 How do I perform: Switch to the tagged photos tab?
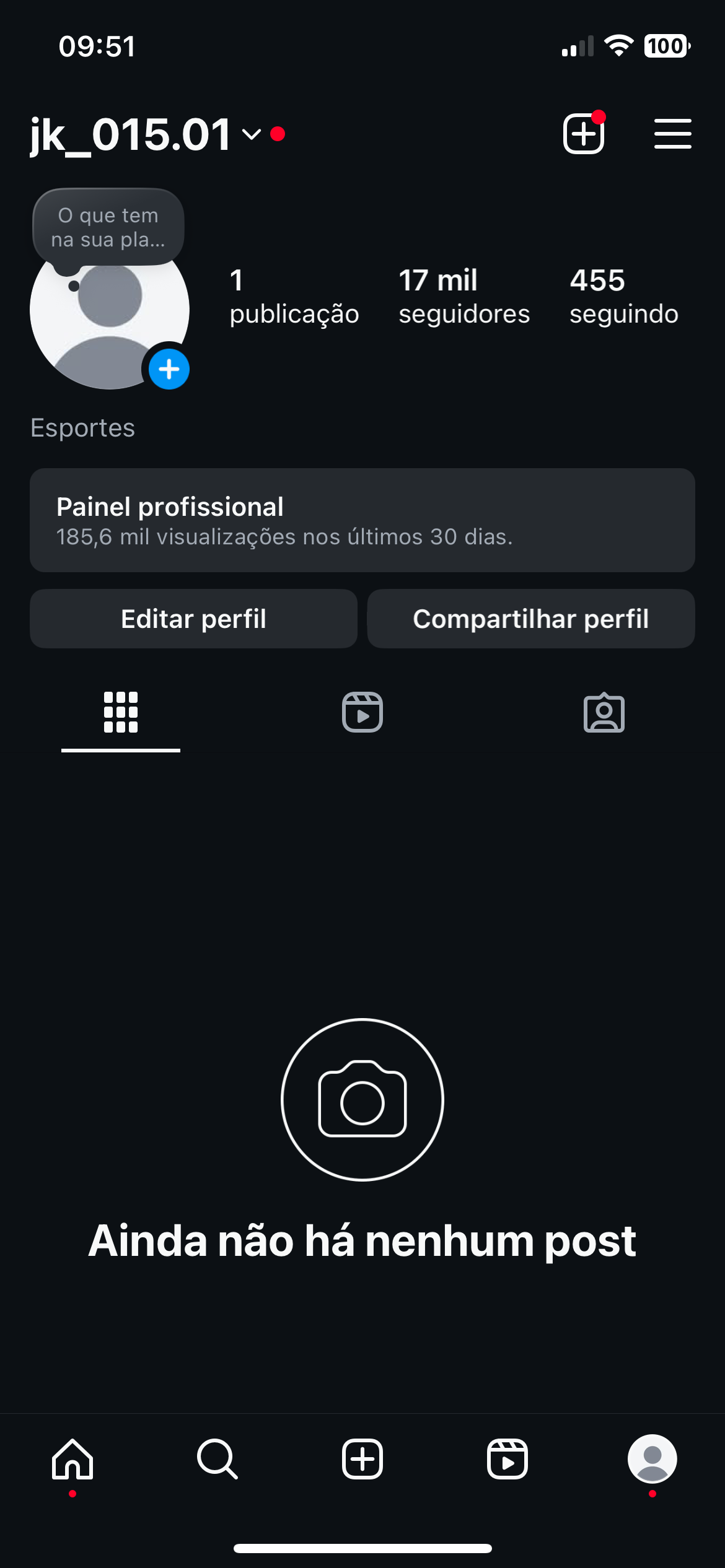tap(604, 712)
